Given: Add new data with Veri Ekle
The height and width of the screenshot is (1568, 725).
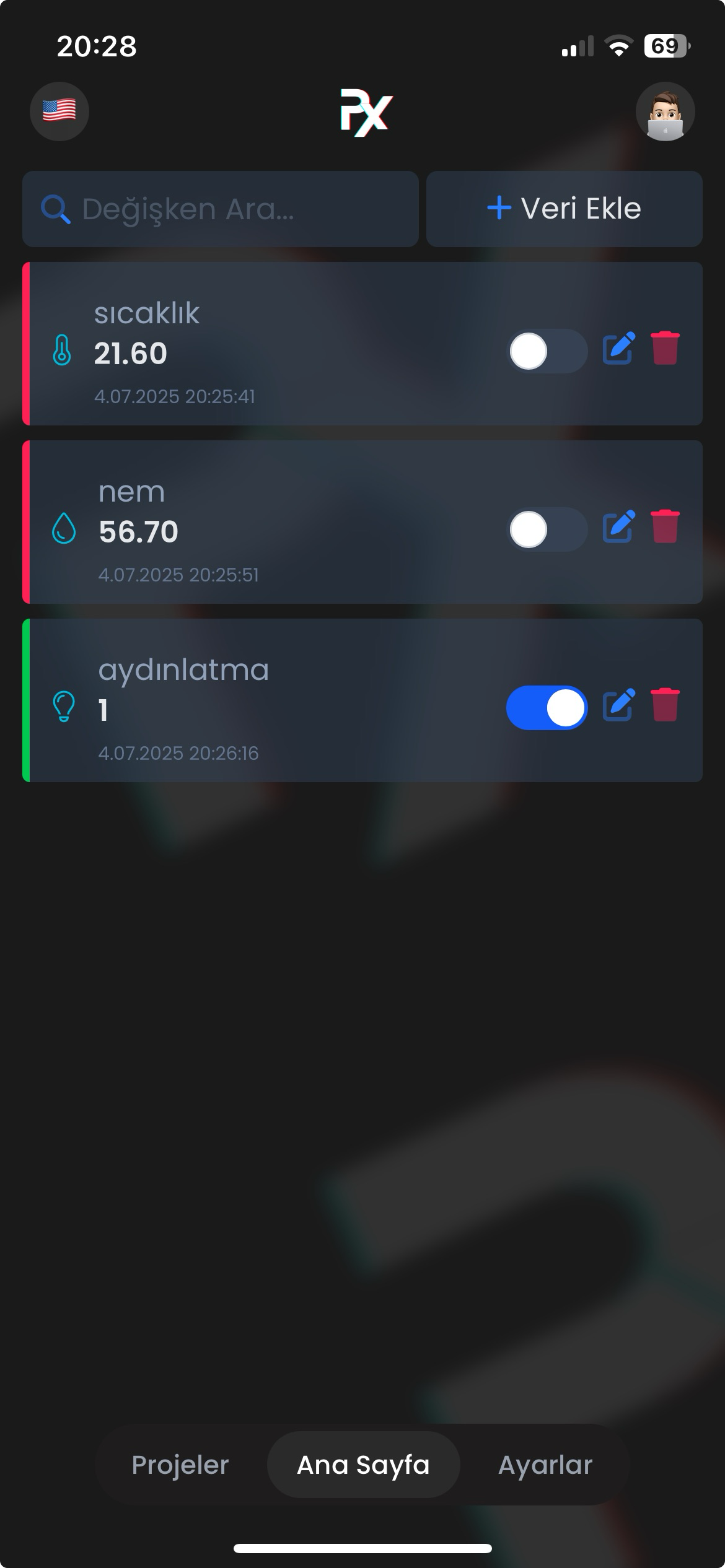Looking at the screenshot, I should [x=565, y=209].
